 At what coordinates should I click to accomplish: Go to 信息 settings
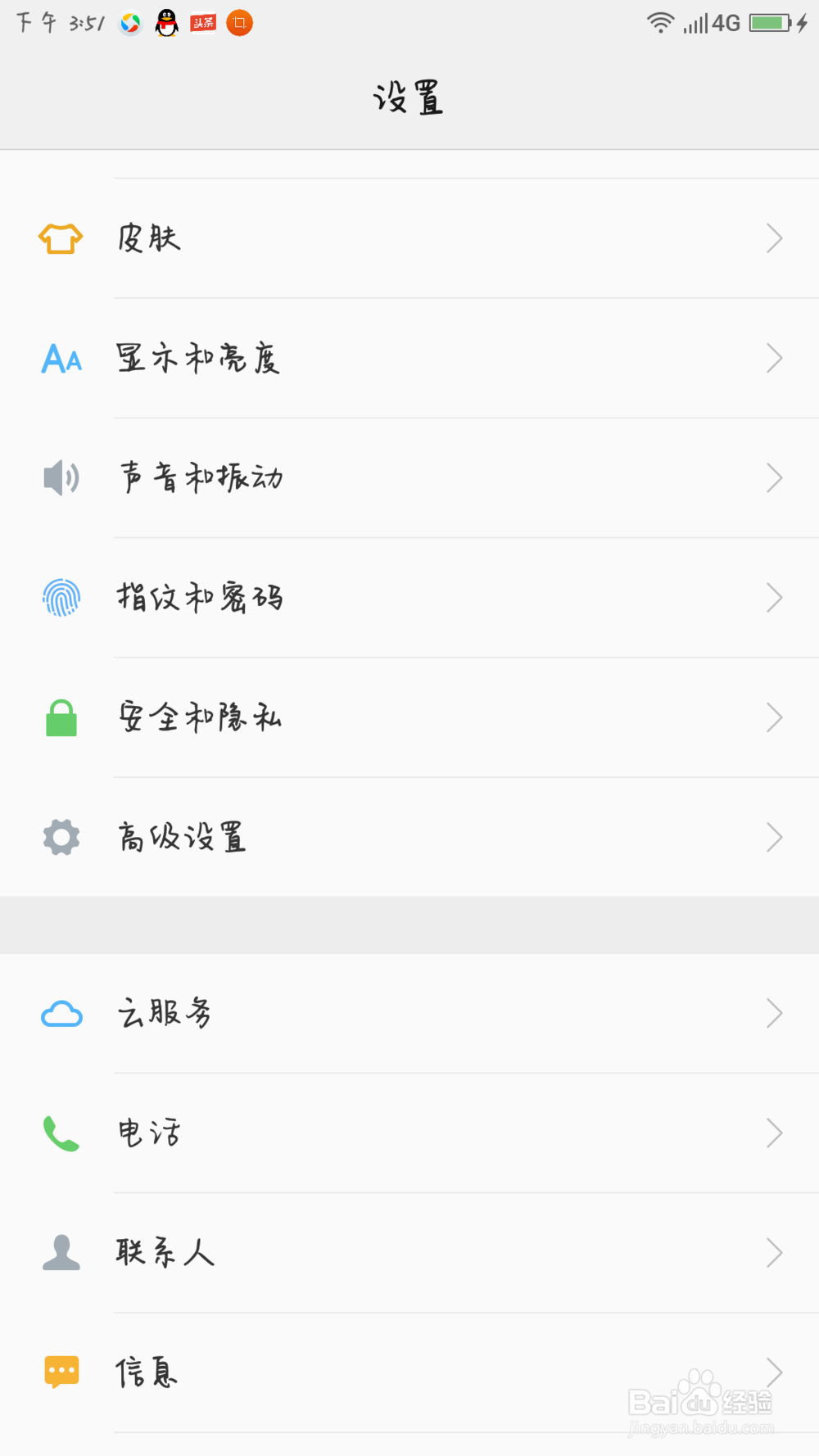(409, 1372)
